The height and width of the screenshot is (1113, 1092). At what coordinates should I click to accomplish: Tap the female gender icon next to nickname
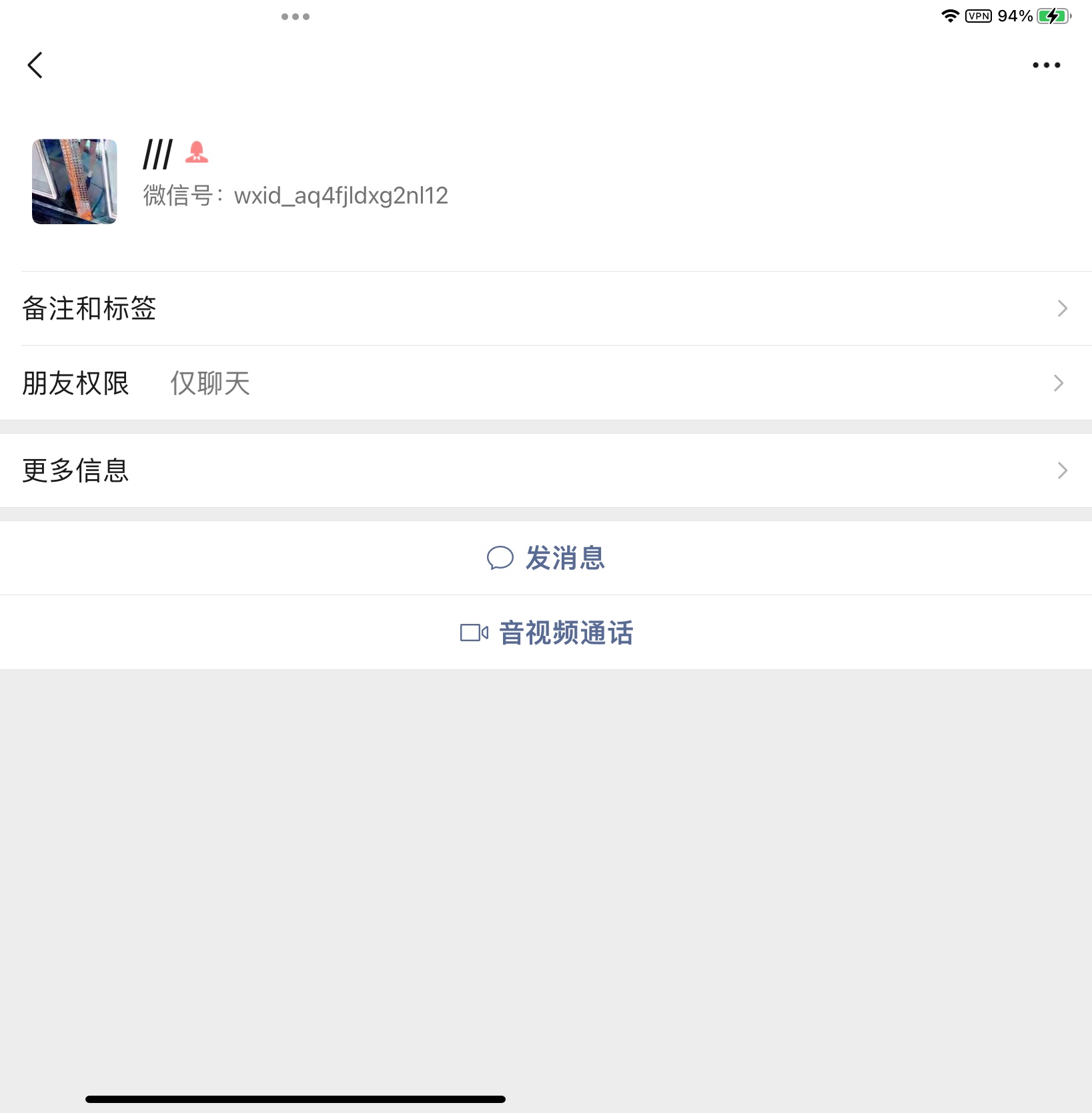point(197,153)
